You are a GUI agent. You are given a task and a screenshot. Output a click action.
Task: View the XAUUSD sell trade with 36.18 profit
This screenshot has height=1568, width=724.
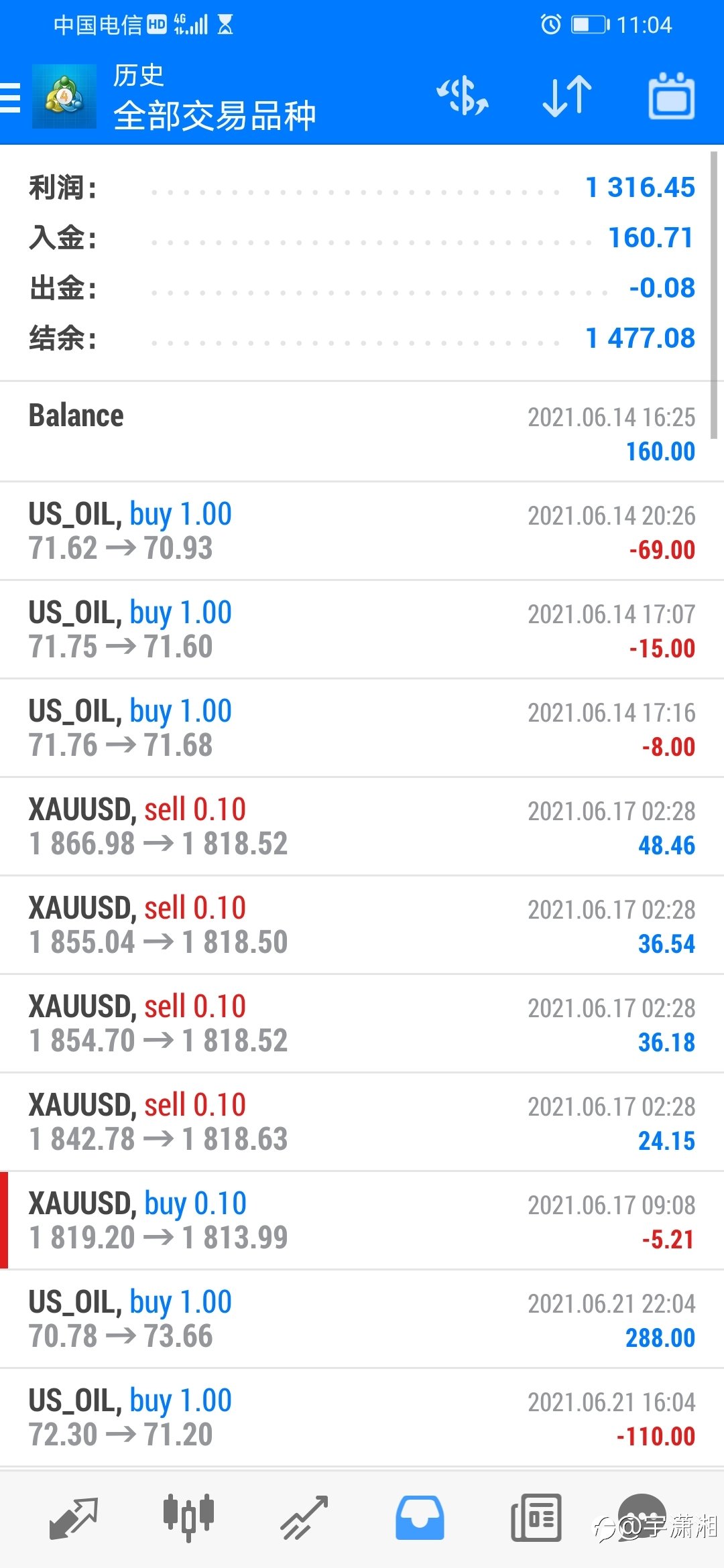[362, 1024]
